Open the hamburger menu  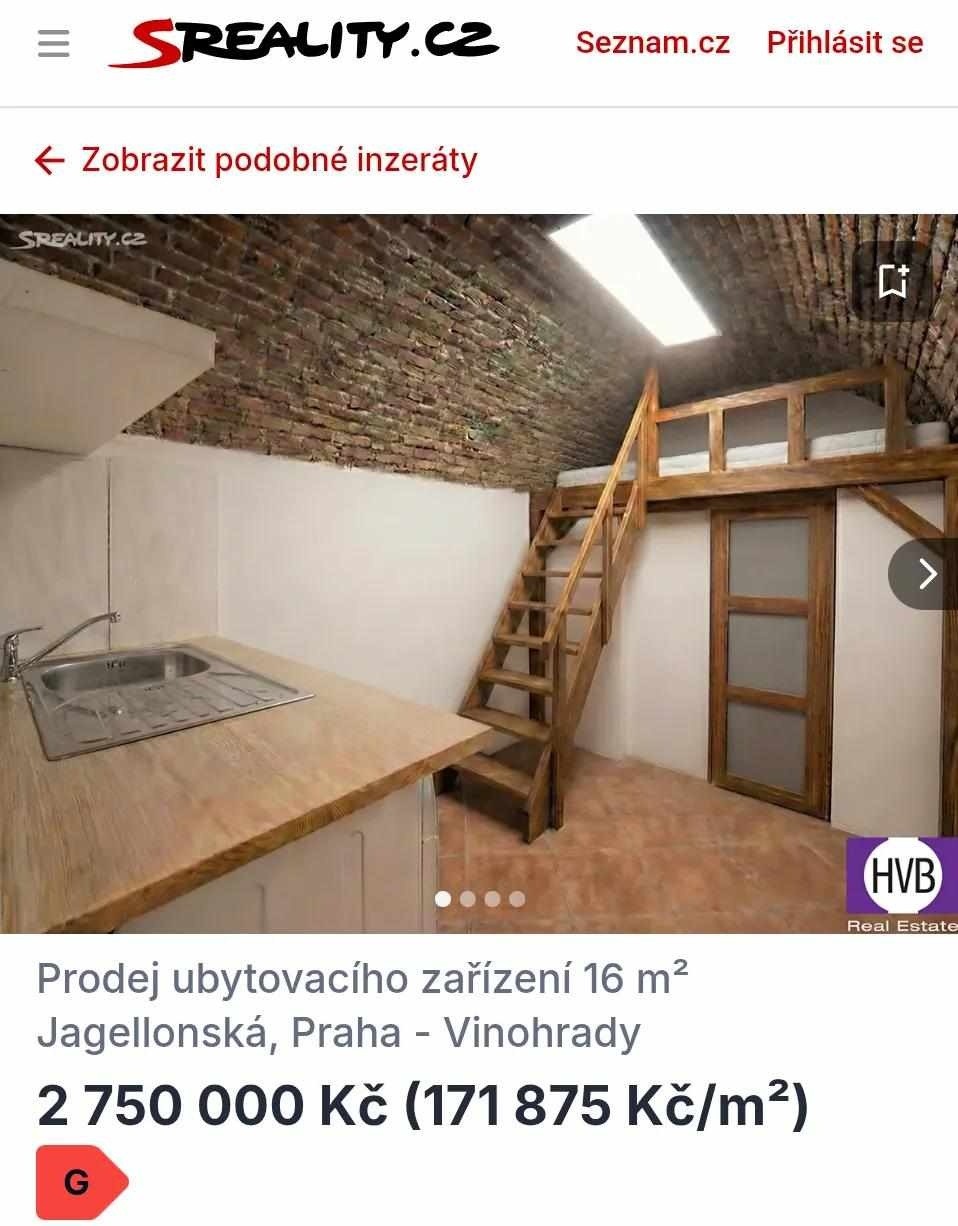point(53,43)
